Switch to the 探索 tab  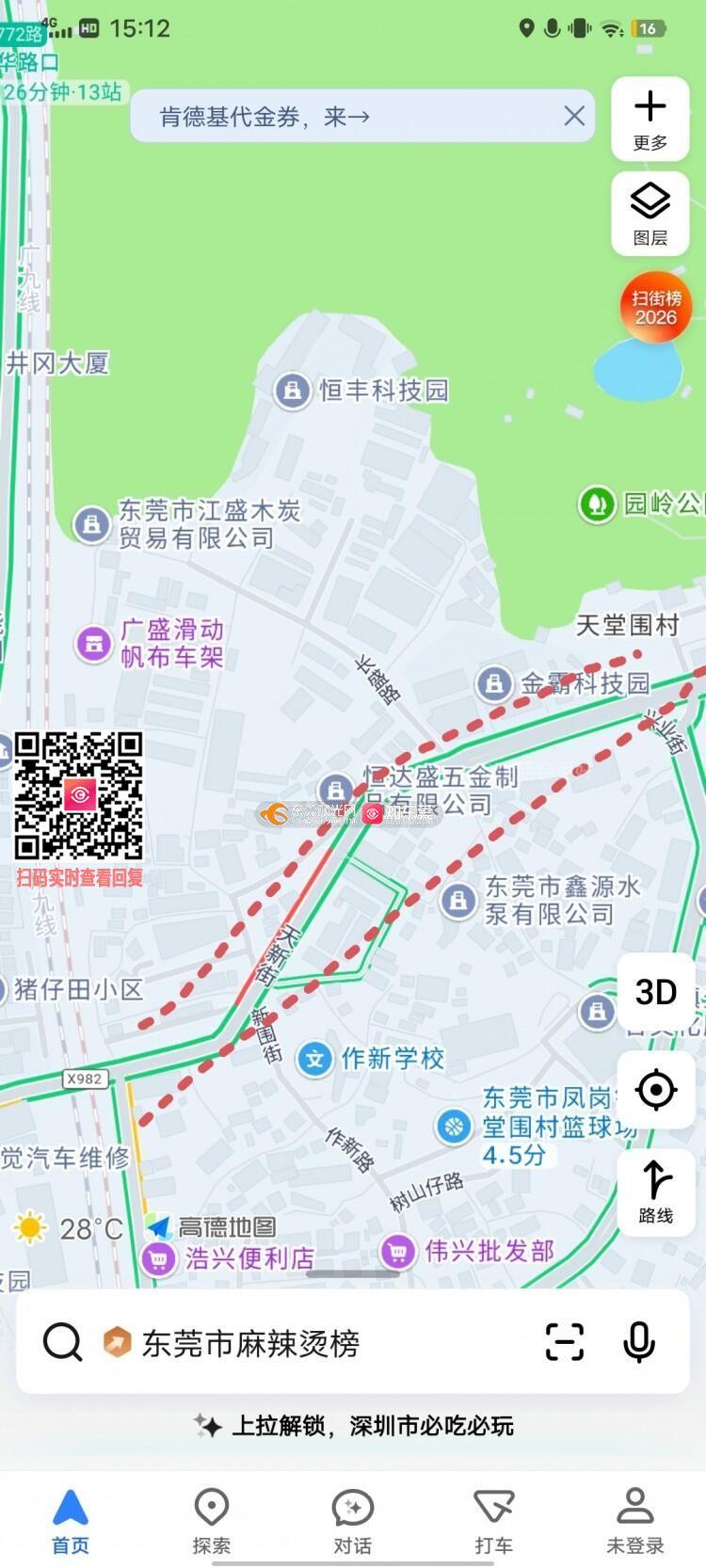pos(212,1521)
